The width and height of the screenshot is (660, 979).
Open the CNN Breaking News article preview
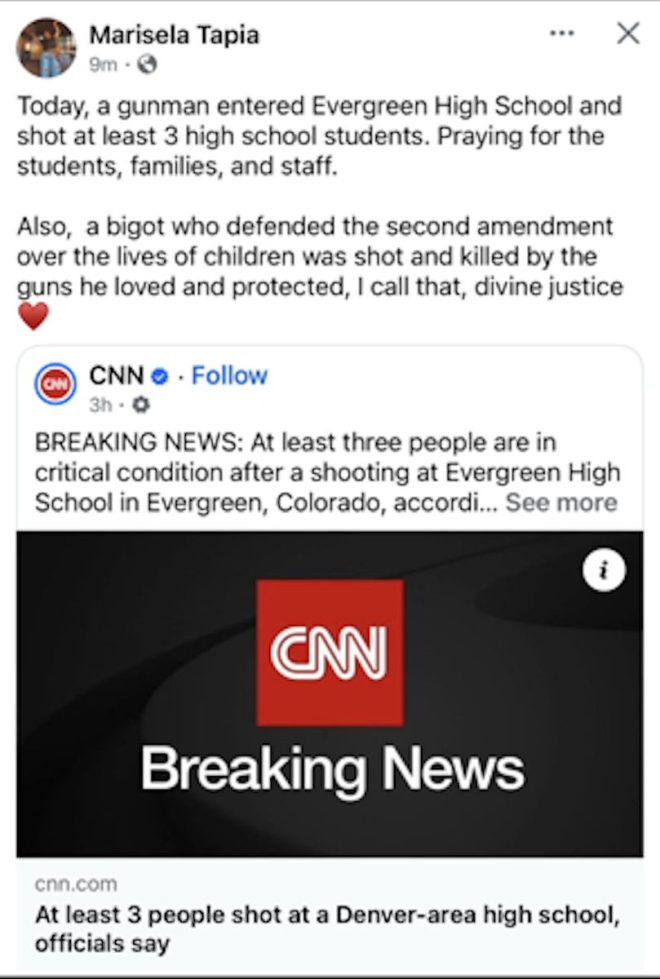pos(330,694)
